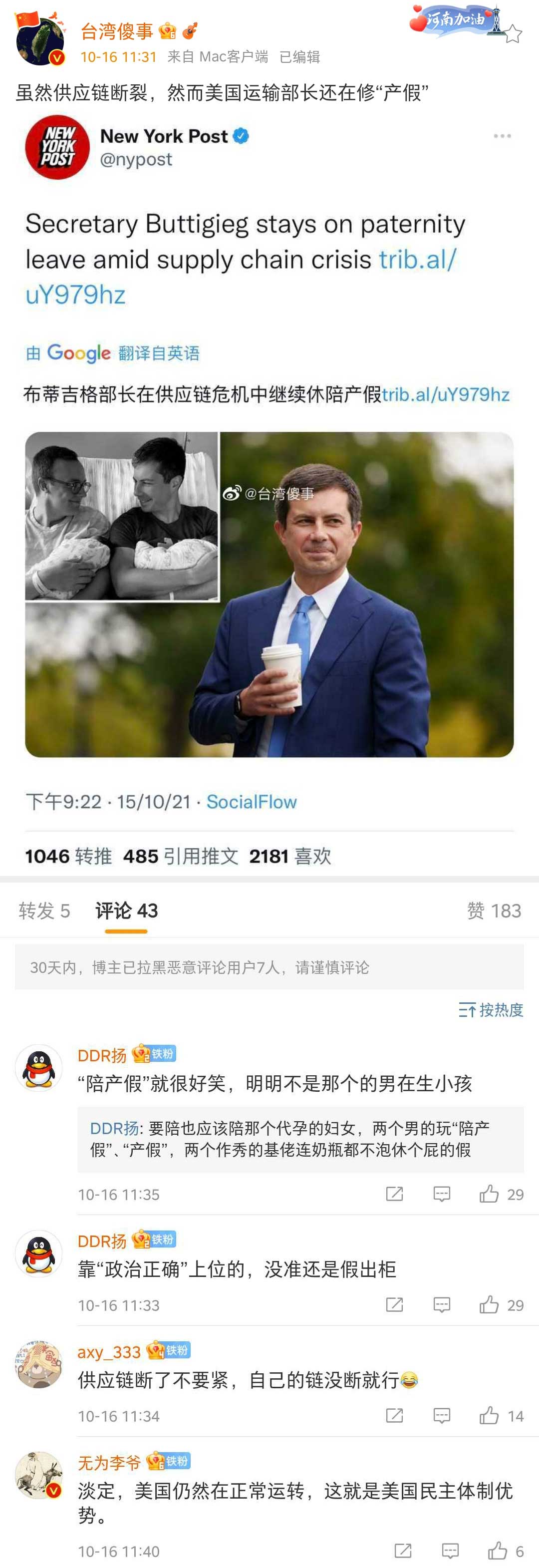
Task: Reply to DDR扬's 政治正确 comment
Action: pos(442,1304)
